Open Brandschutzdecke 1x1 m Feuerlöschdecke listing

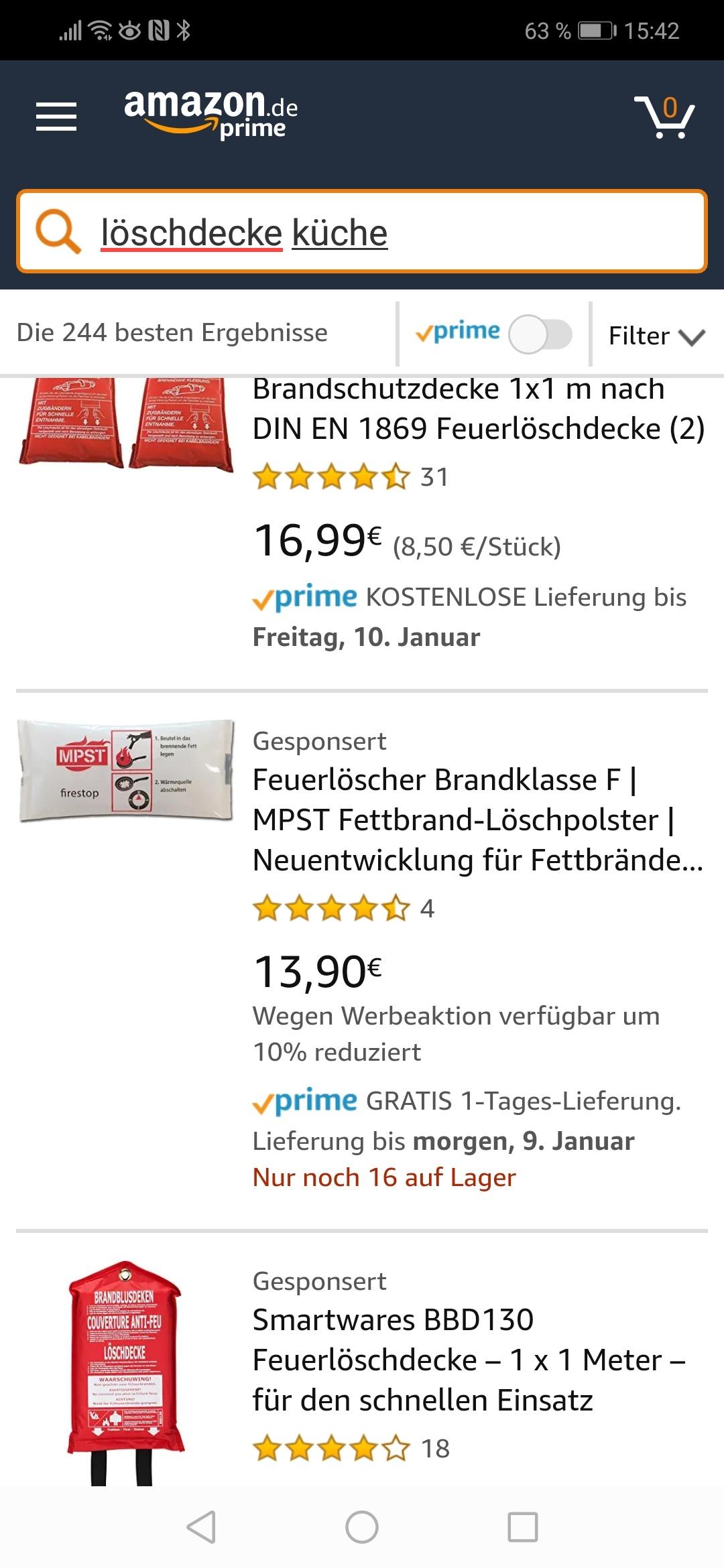point(477,409)
